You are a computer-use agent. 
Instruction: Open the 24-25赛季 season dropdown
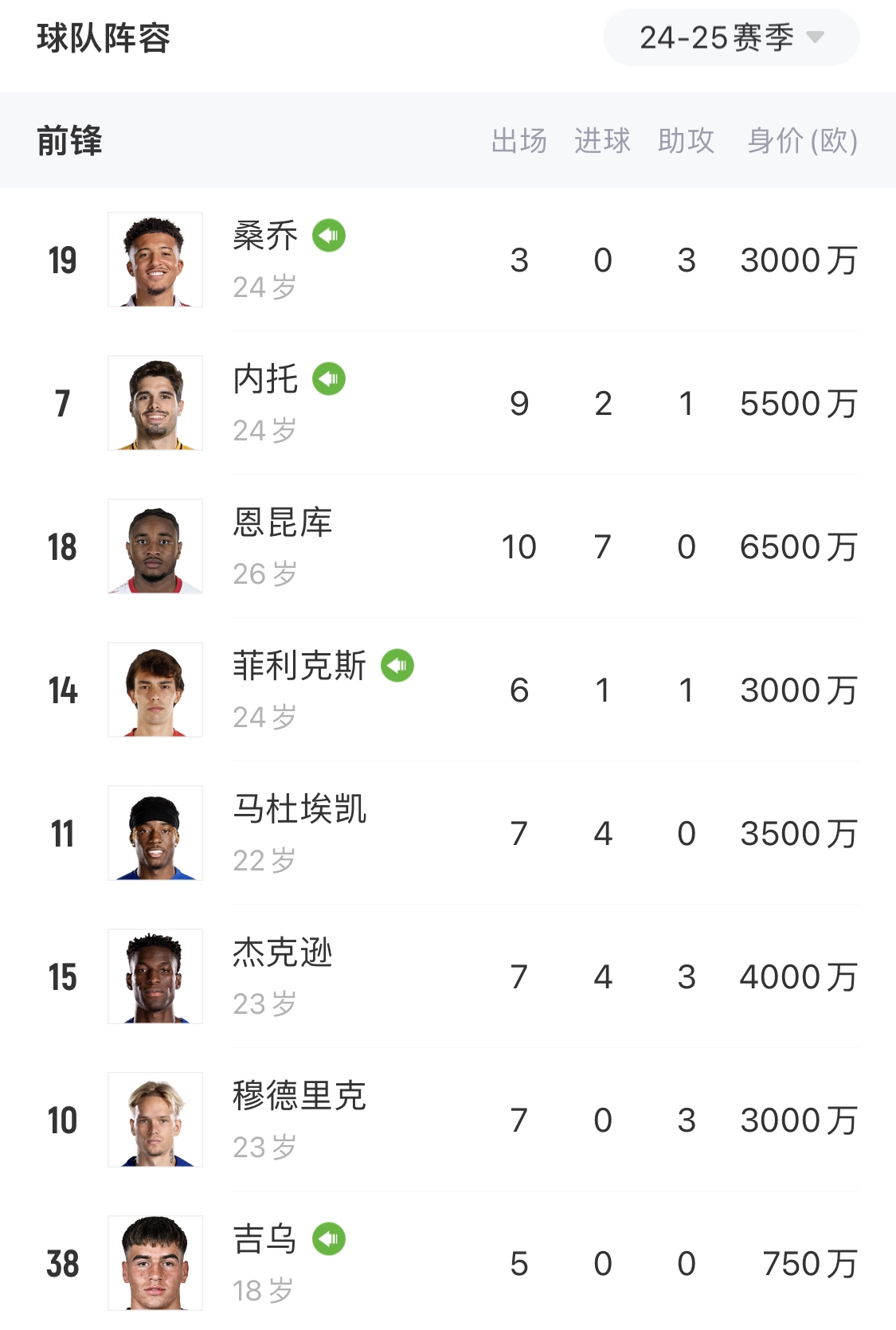point(730,37)
